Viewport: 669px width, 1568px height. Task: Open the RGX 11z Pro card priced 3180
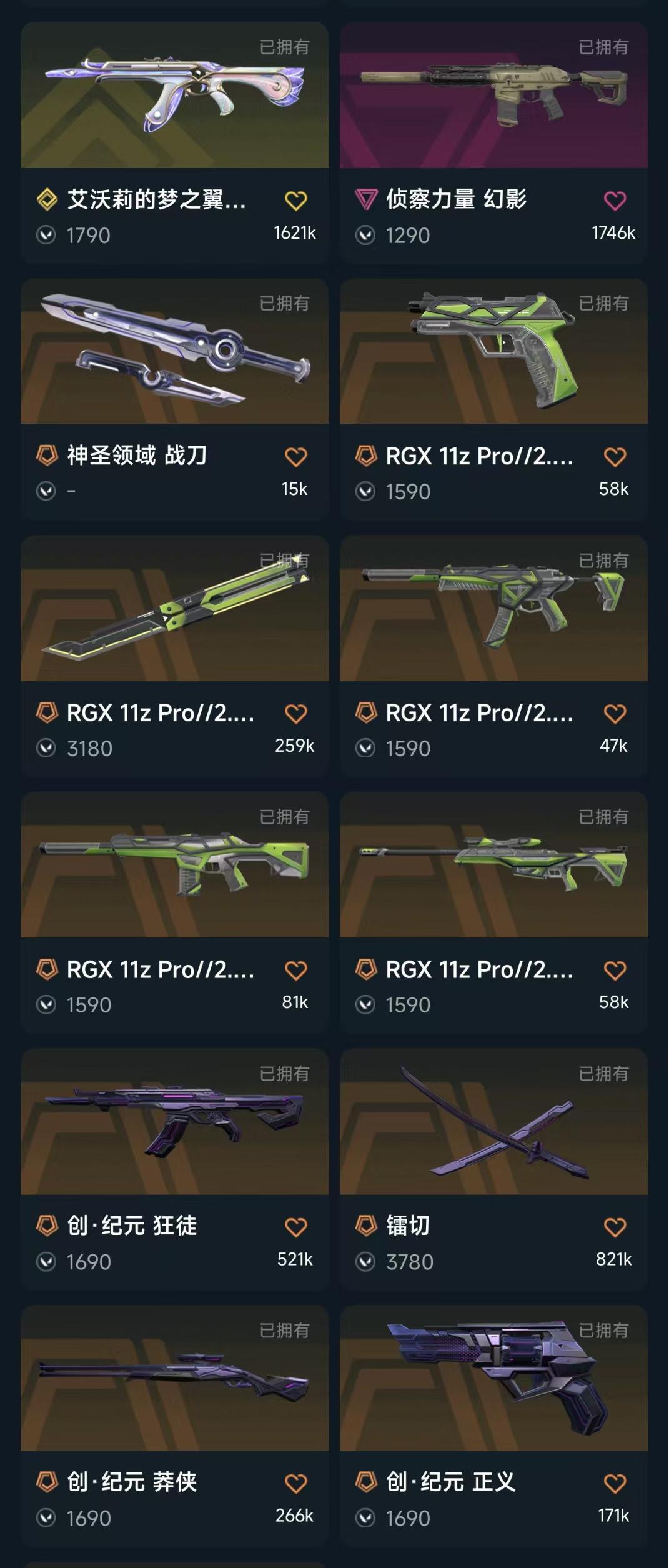[174, 609]
